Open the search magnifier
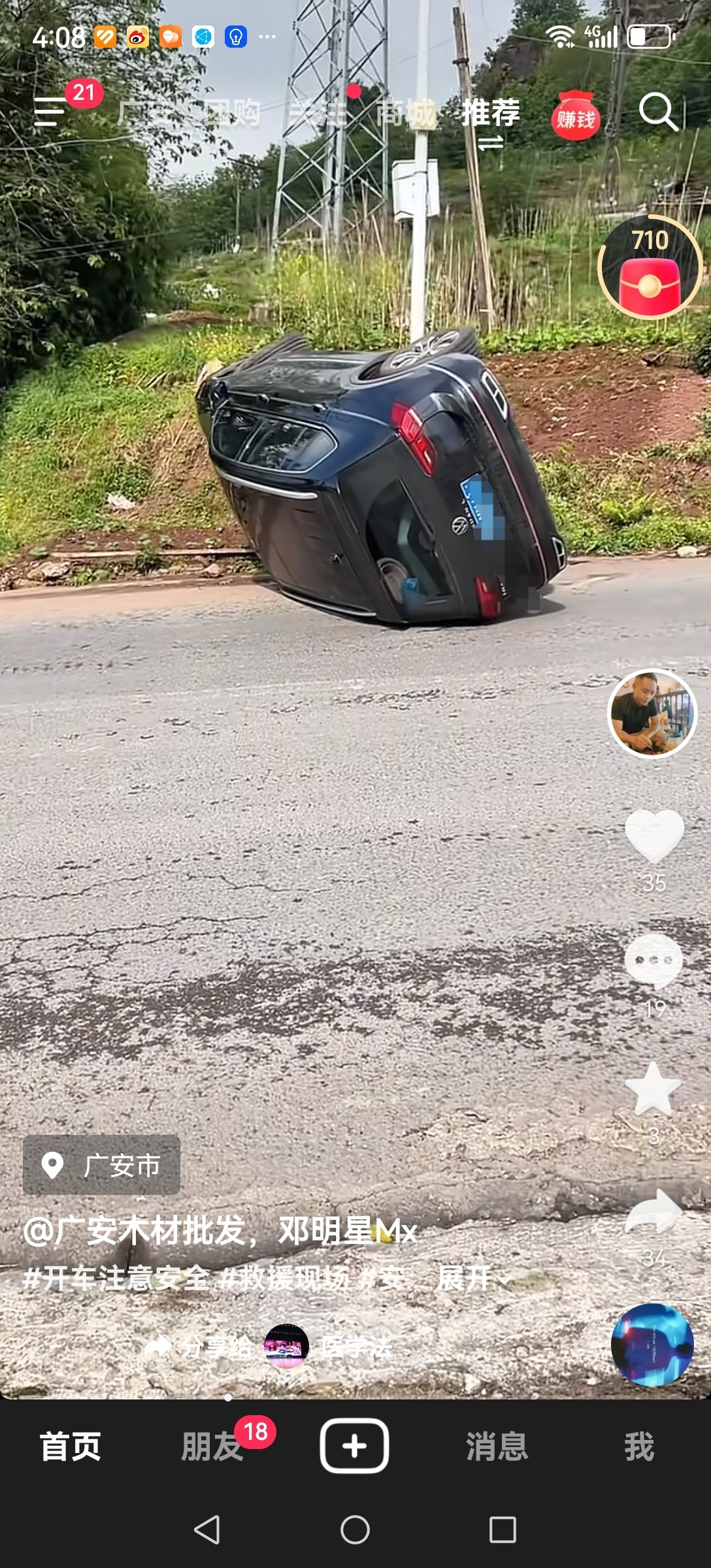Image resolution: width=711 pixels, height=1568 pixels. click(x=657, y=112)
